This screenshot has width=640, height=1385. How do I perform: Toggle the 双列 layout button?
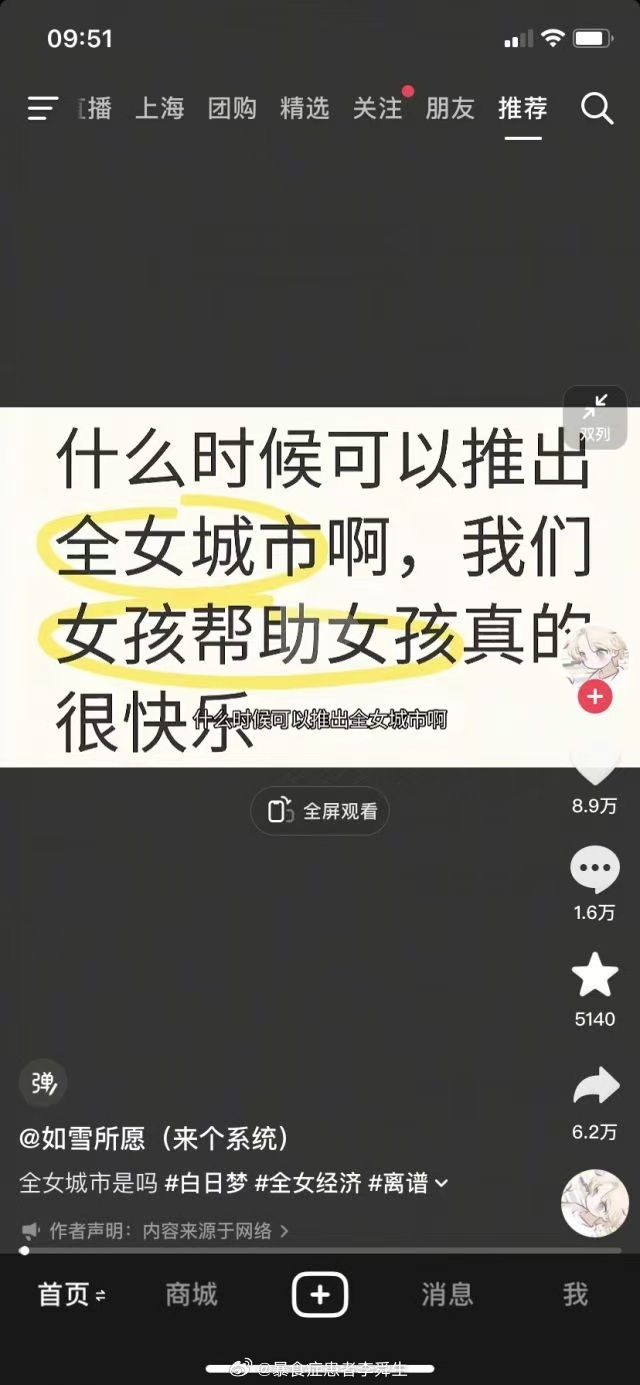[x=595, y=418]
